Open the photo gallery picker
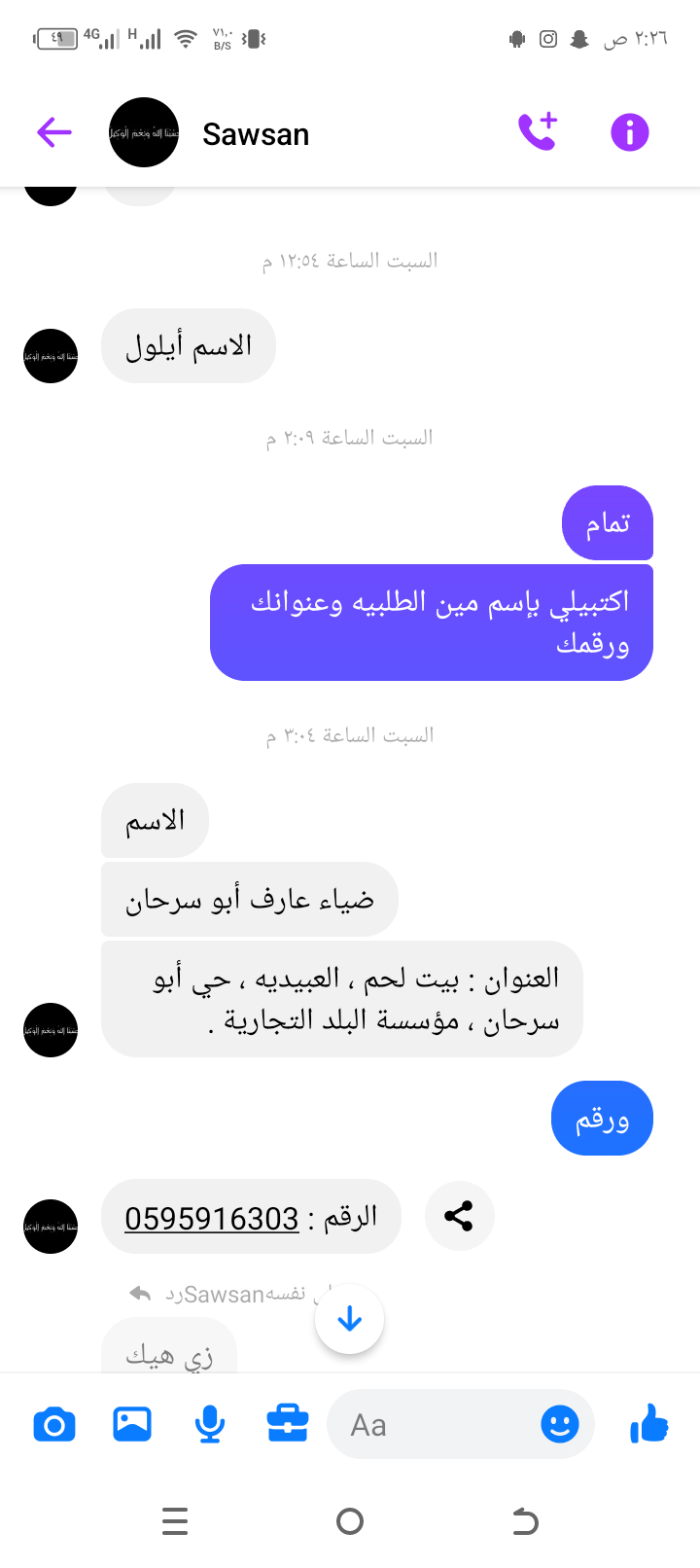This screenshot has height=1568, width=700. [132, 1425]
